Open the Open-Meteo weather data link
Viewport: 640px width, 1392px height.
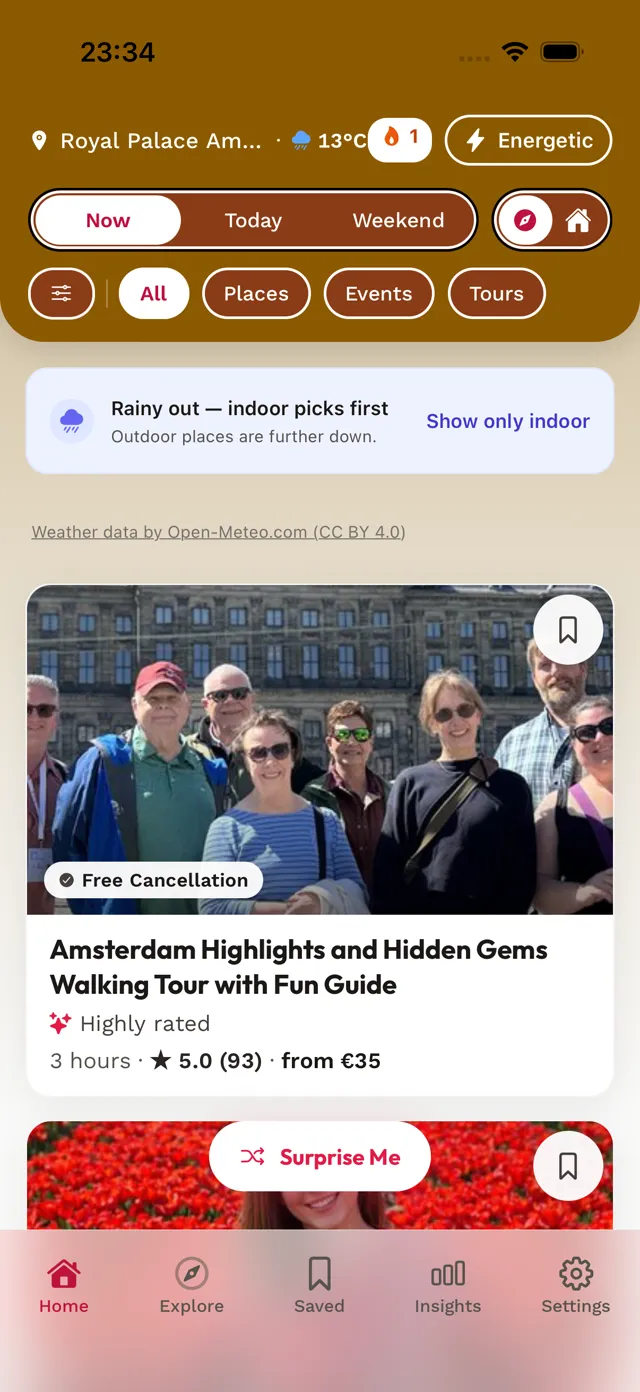point(218,532)
